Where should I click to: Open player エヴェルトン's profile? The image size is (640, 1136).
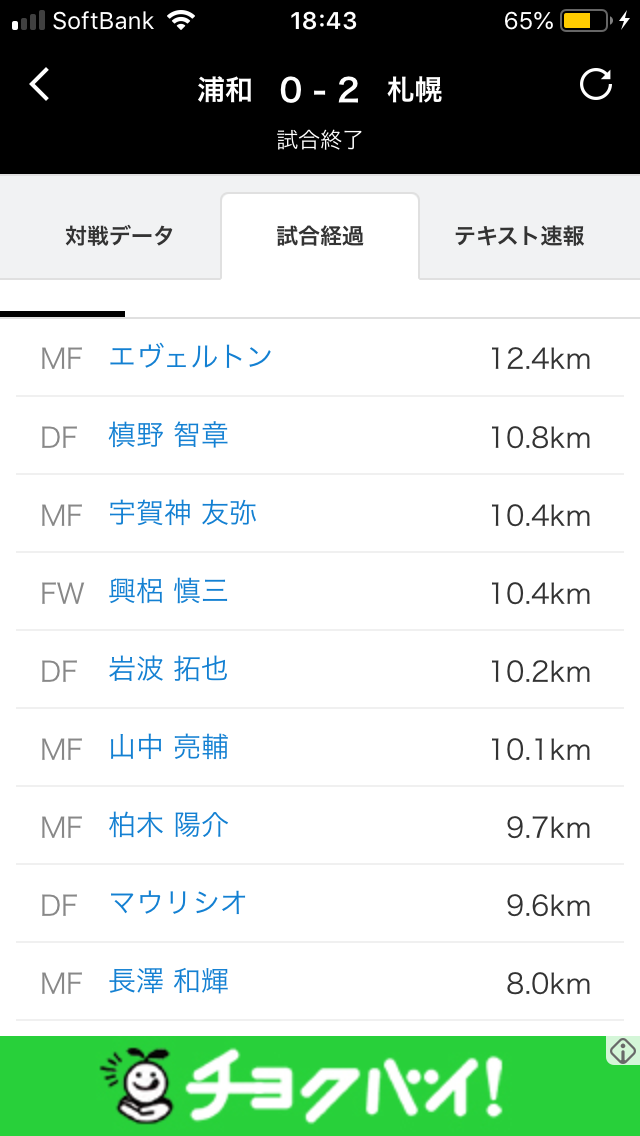[190, 357]
